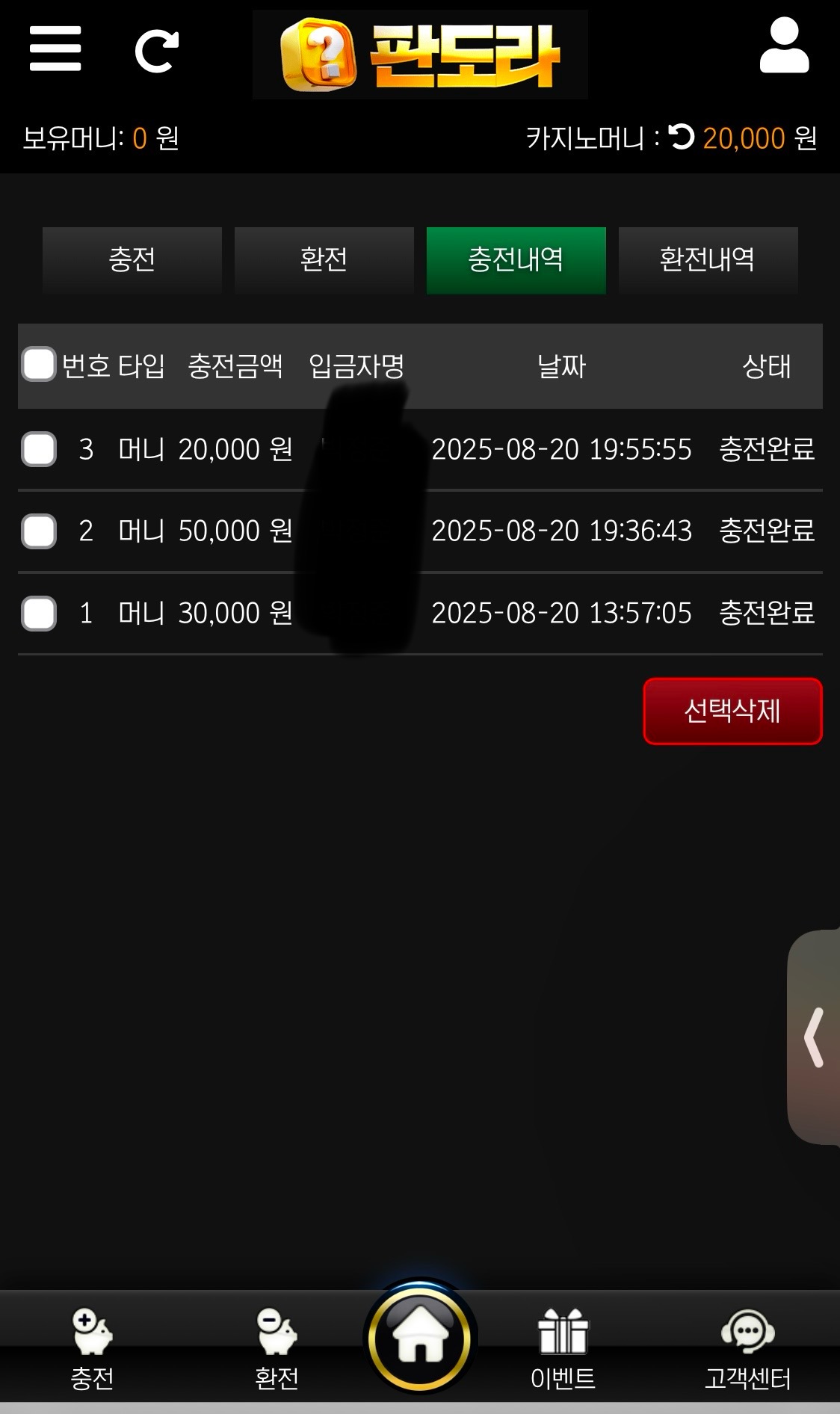Open the user profile icon

[784, 47]
